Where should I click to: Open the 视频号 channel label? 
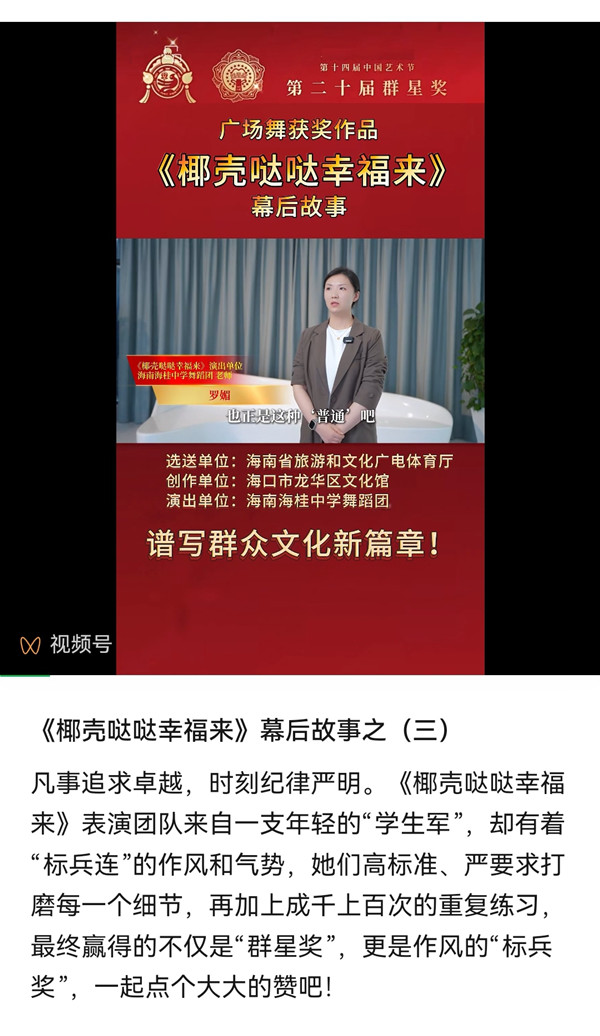pos(67,645)
